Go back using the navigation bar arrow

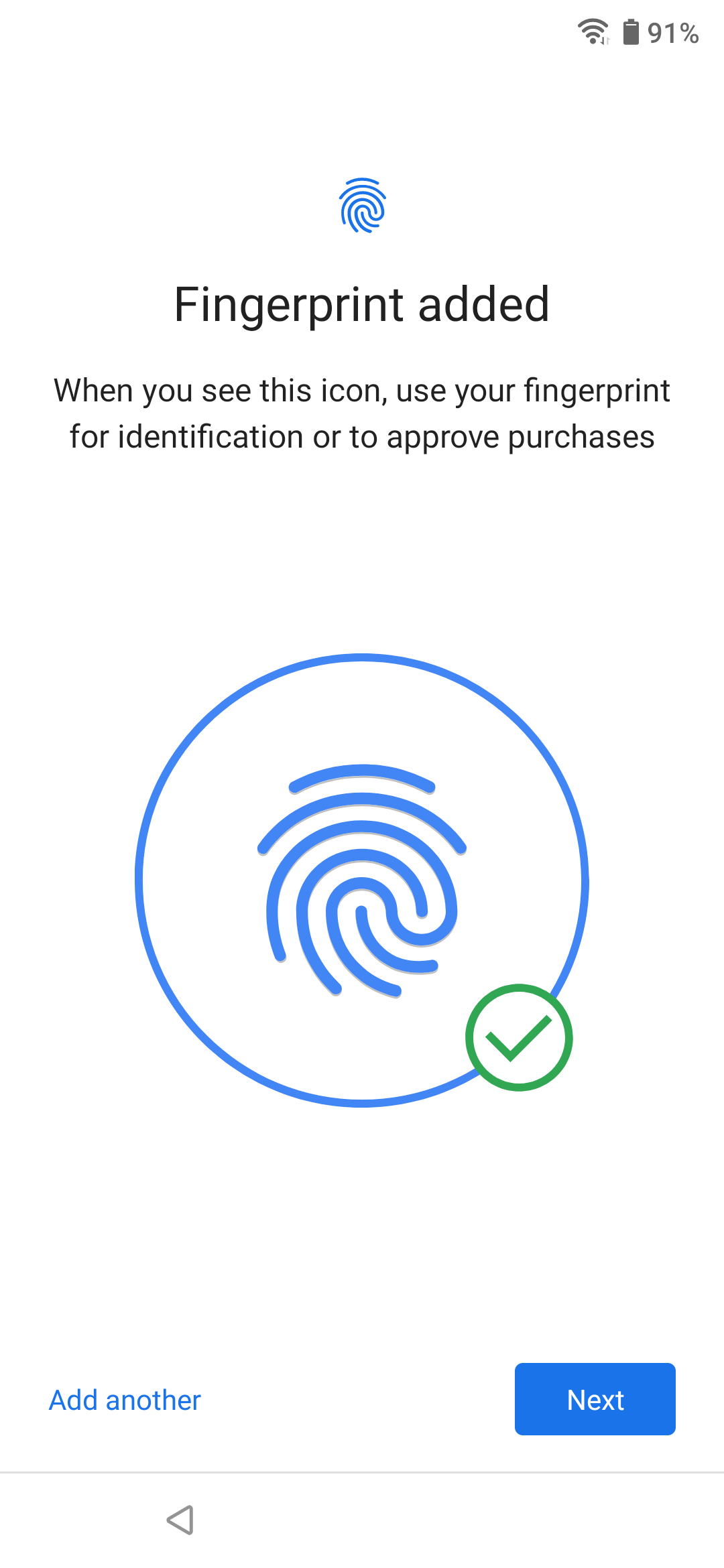pyautogui.click(x=180, y=1520)
